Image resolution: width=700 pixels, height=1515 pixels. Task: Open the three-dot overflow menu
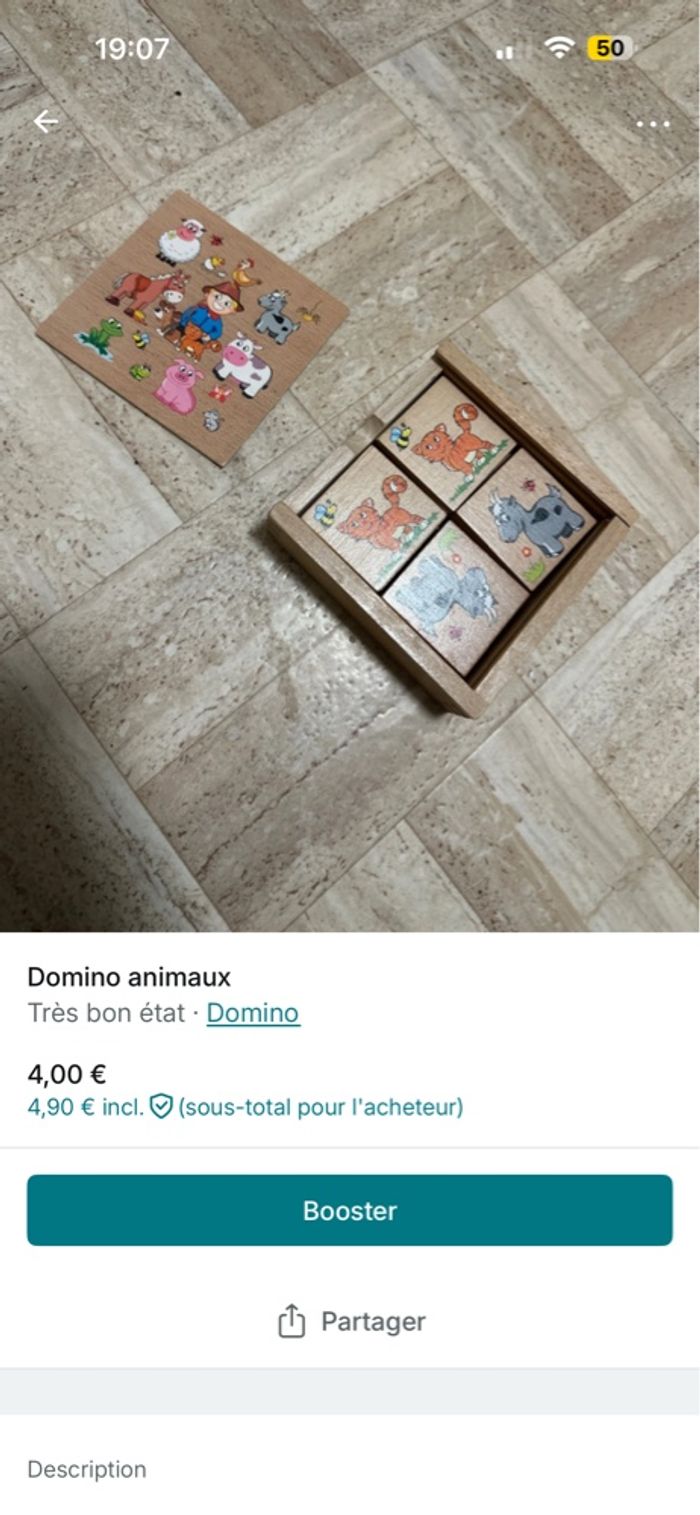pos(652,124)
